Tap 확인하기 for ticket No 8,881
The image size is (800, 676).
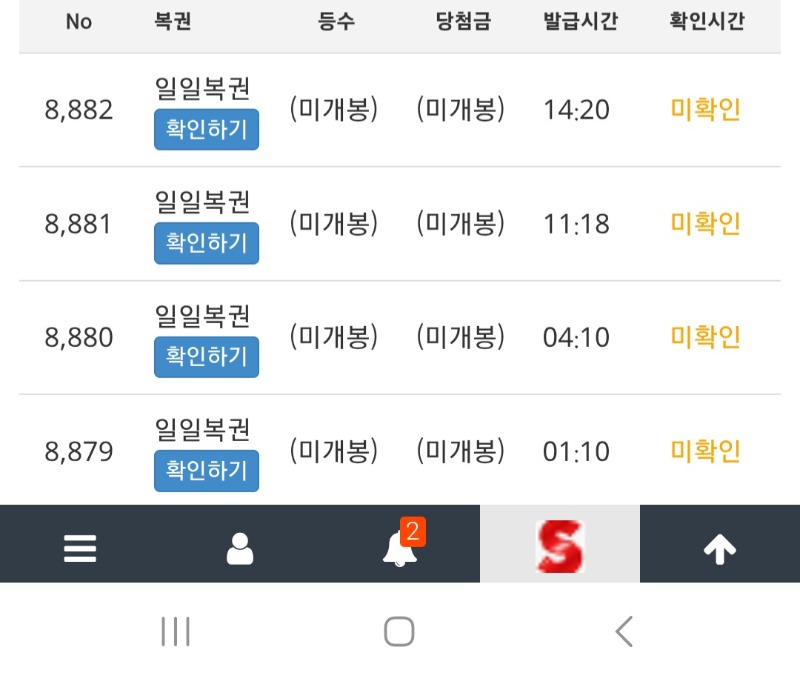click(x=206, y=244)
